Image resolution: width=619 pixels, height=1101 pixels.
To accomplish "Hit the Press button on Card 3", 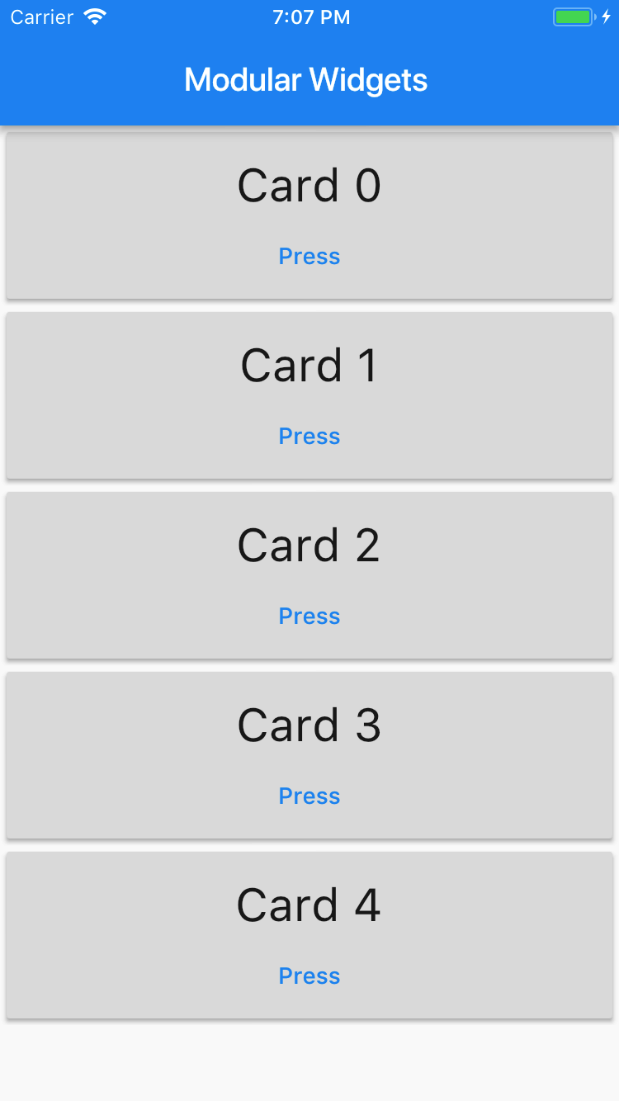I will click(309, 796).
